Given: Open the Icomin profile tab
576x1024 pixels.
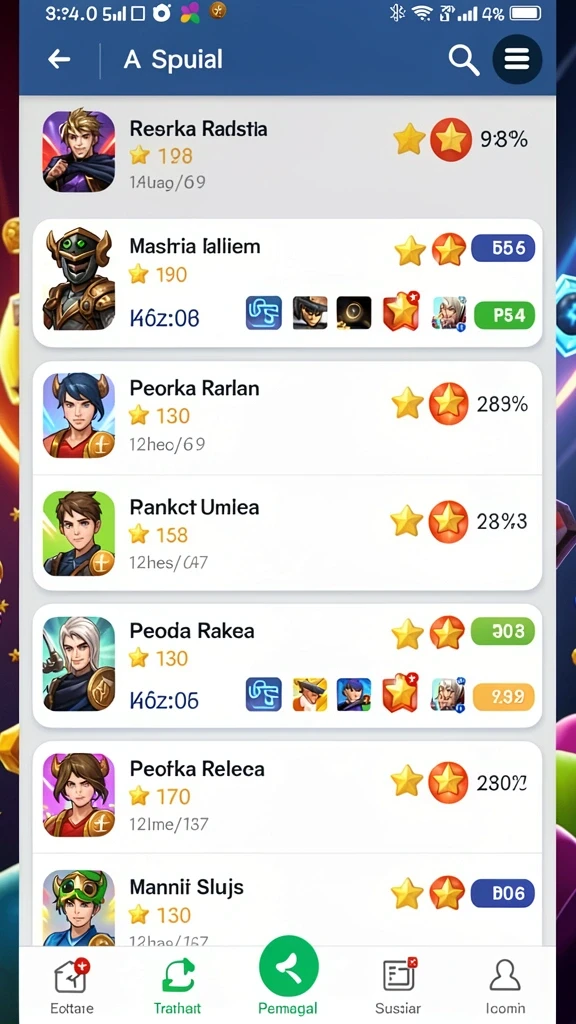Looking at the screenshot, I should click(505, 986).
